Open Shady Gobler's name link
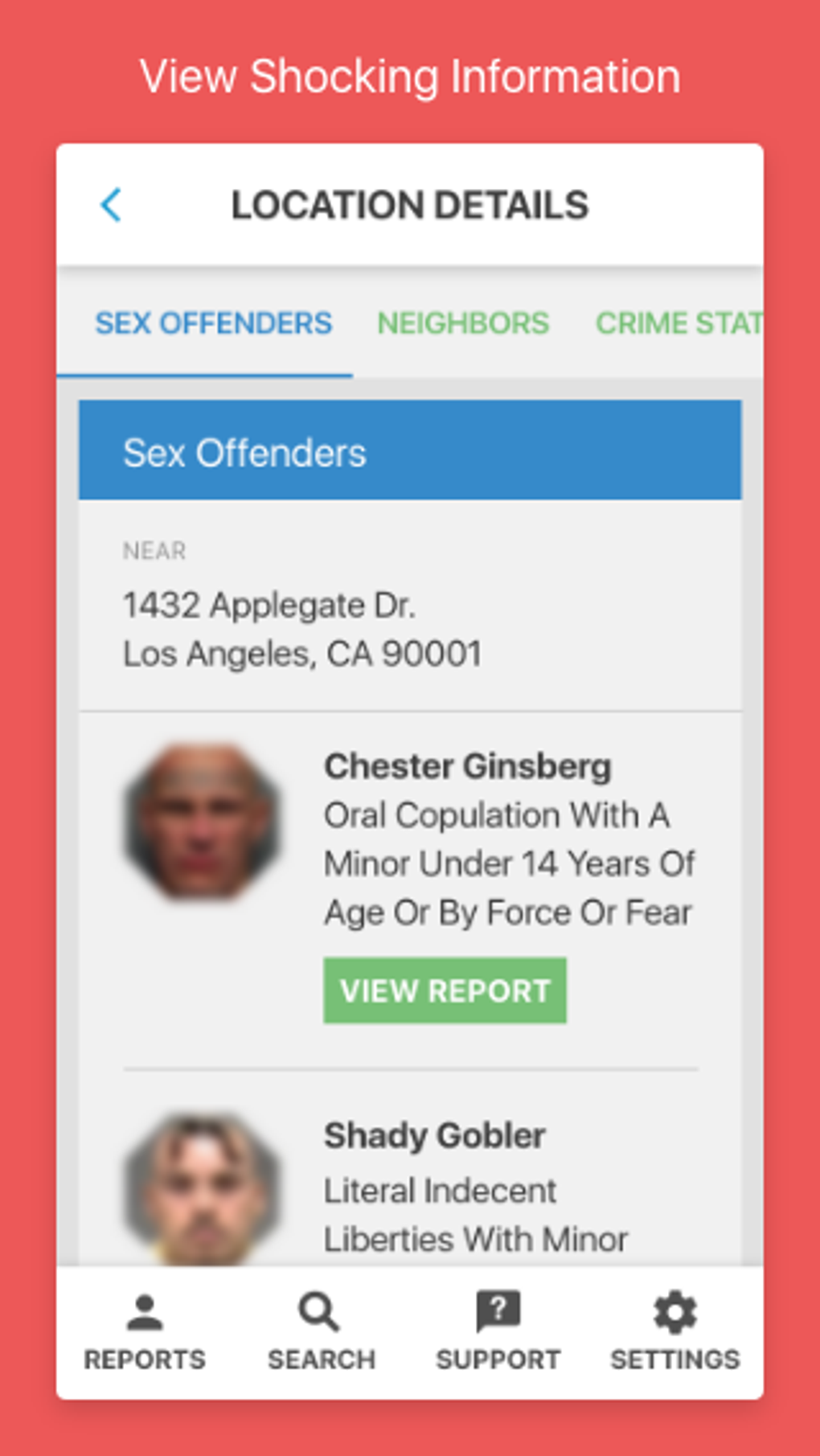 [x=434, y=1134]
